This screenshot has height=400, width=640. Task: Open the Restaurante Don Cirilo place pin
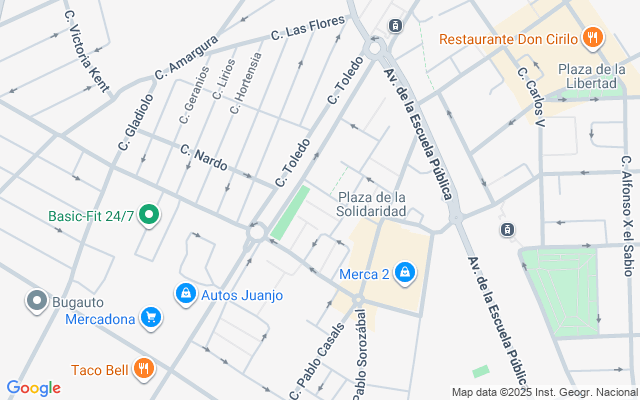pyautogui.click(x=593, y=38)
